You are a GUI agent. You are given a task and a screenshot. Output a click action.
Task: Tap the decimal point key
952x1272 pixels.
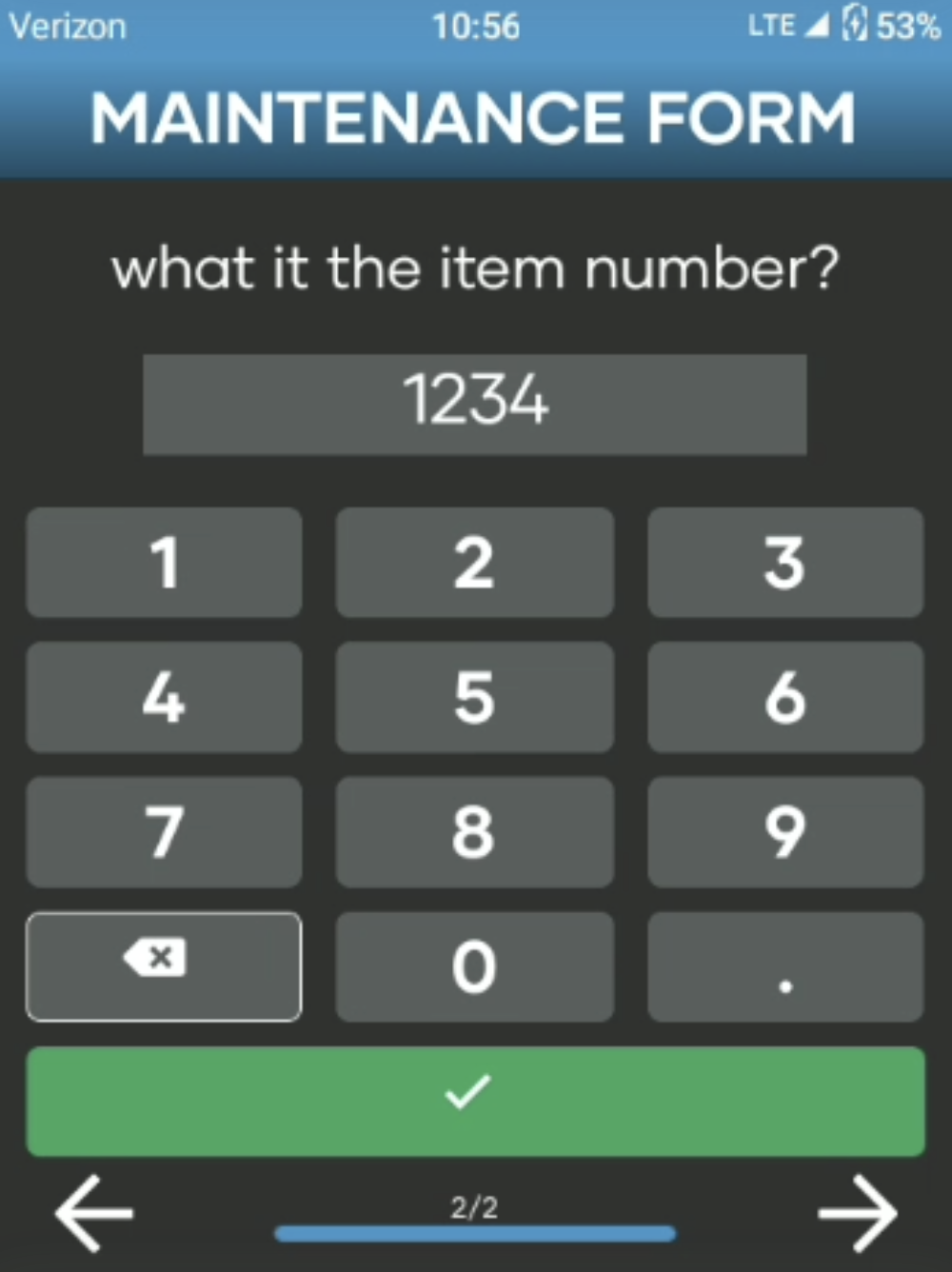pyautogui.click(x=784, y=967)
